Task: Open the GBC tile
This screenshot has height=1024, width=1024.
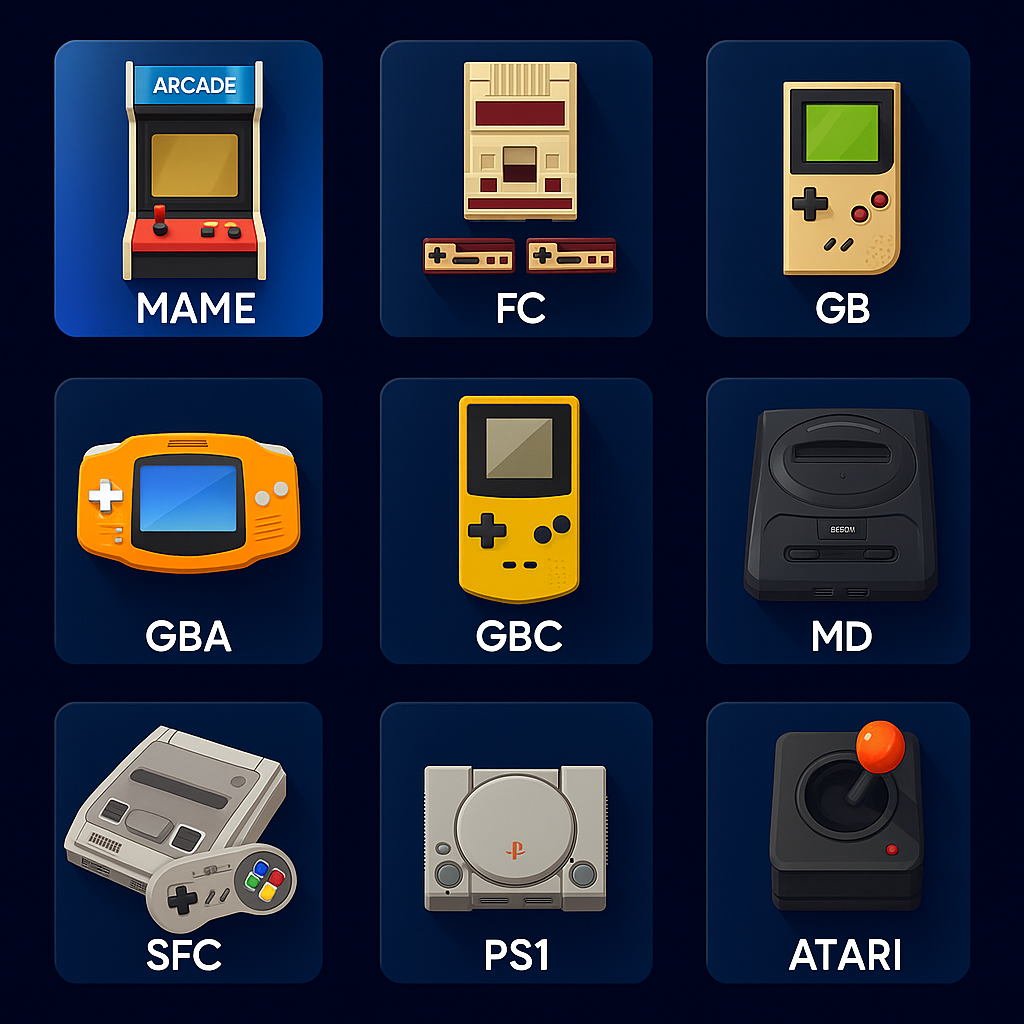Action: click(516, 520)
